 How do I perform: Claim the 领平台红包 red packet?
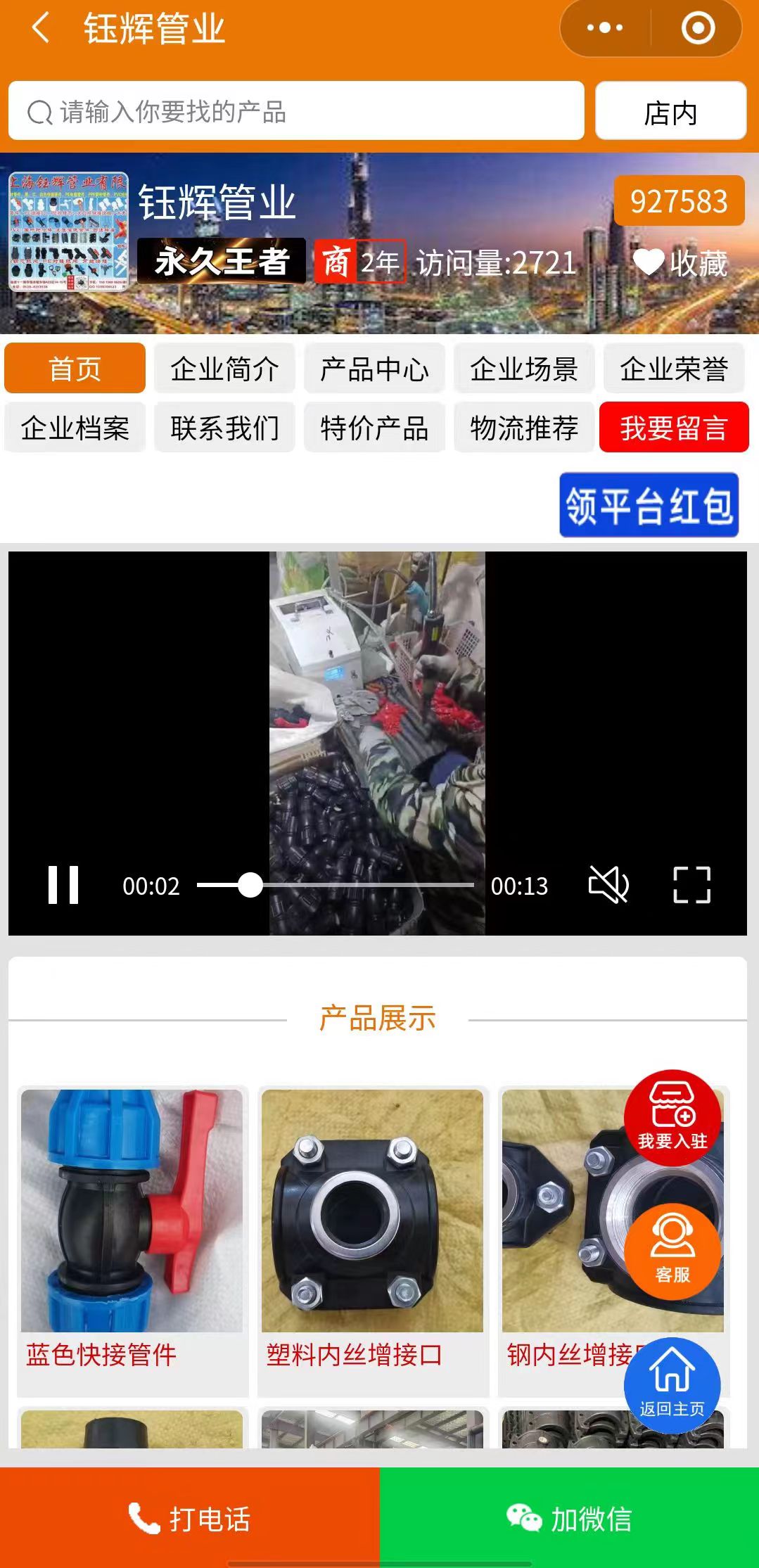(649, 505)
